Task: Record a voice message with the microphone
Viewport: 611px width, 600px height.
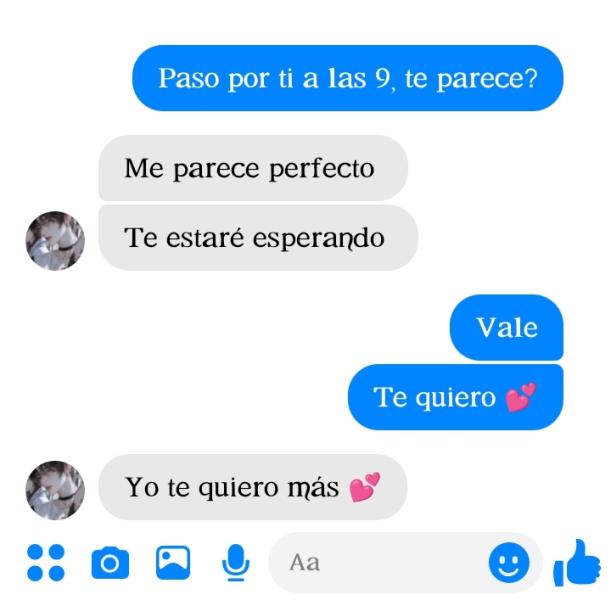Action: coord(236,563)
